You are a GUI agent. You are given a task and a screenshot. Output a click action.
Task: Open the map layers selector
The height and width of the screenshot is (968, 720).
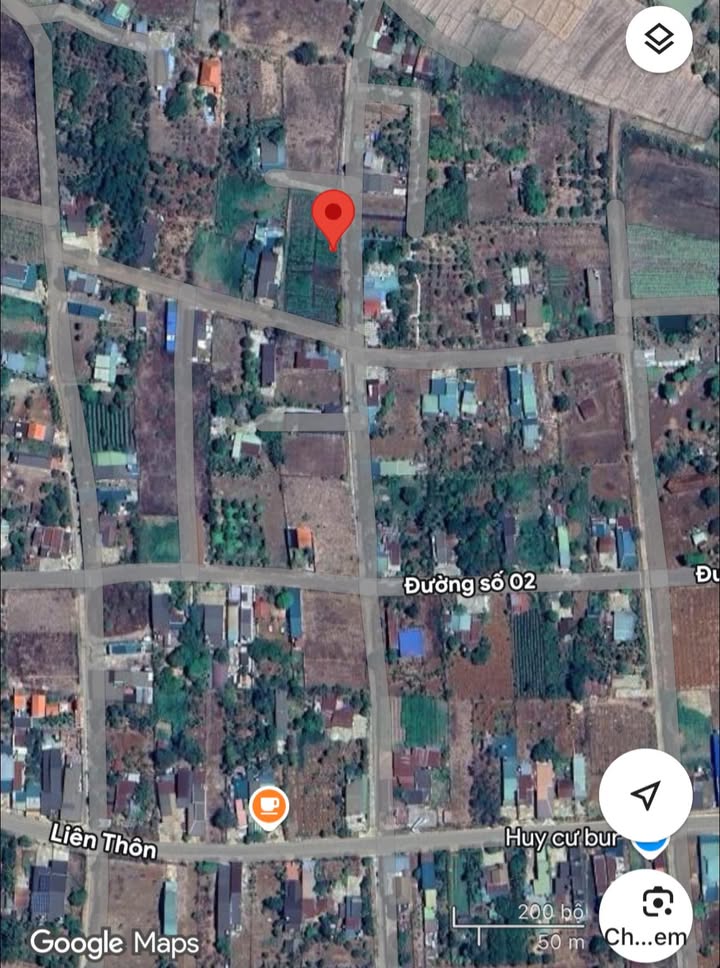(659, 40)
